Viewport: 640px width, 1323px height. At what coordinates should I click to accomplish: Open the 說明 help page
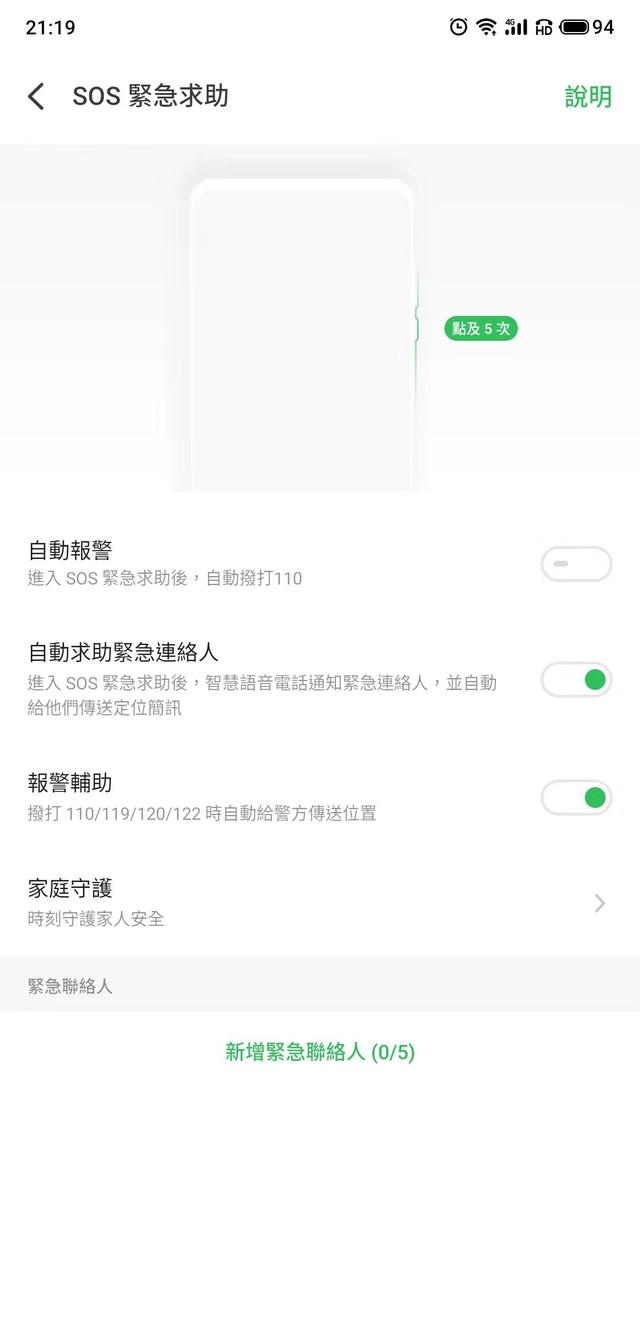click(588, 96)
